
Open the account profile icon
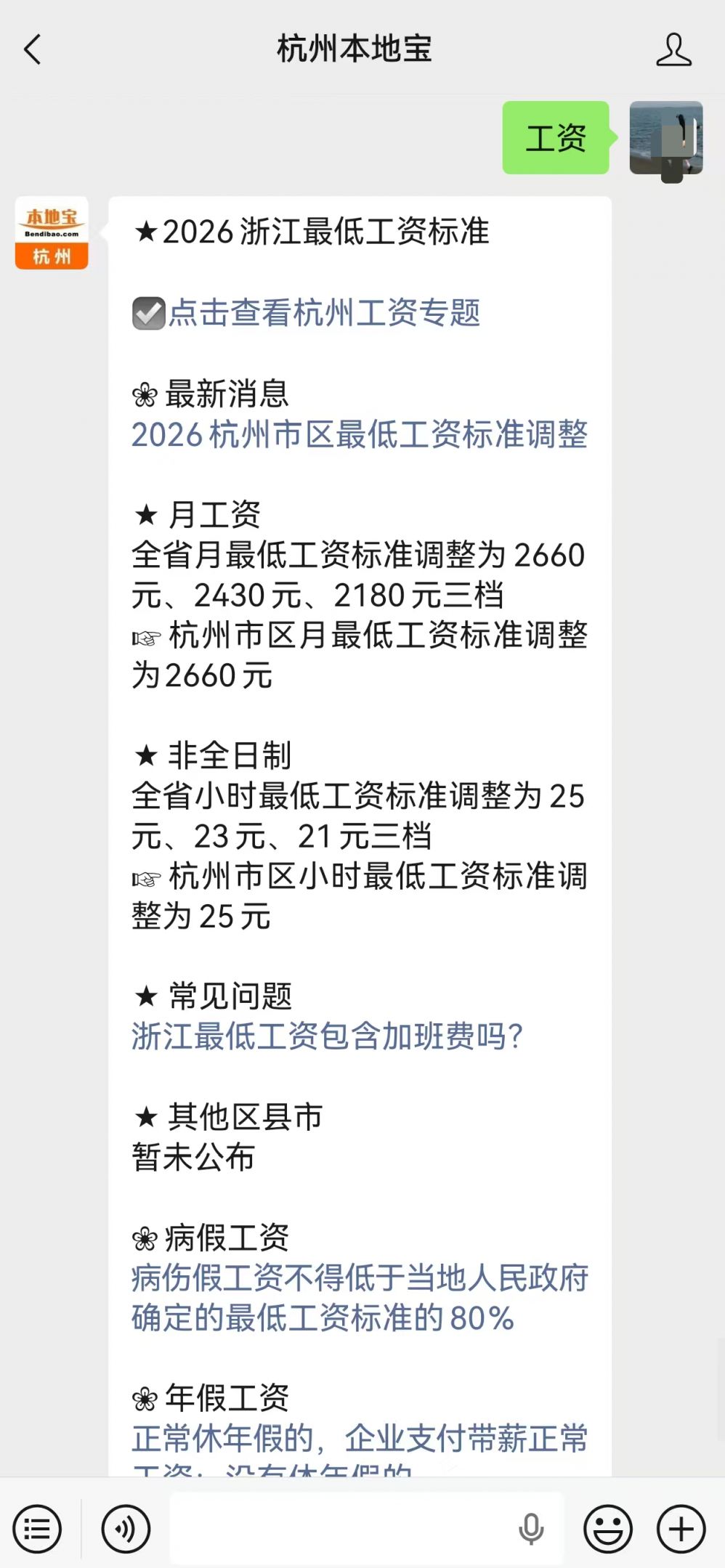pyautogui.click(x=673, y=49)
